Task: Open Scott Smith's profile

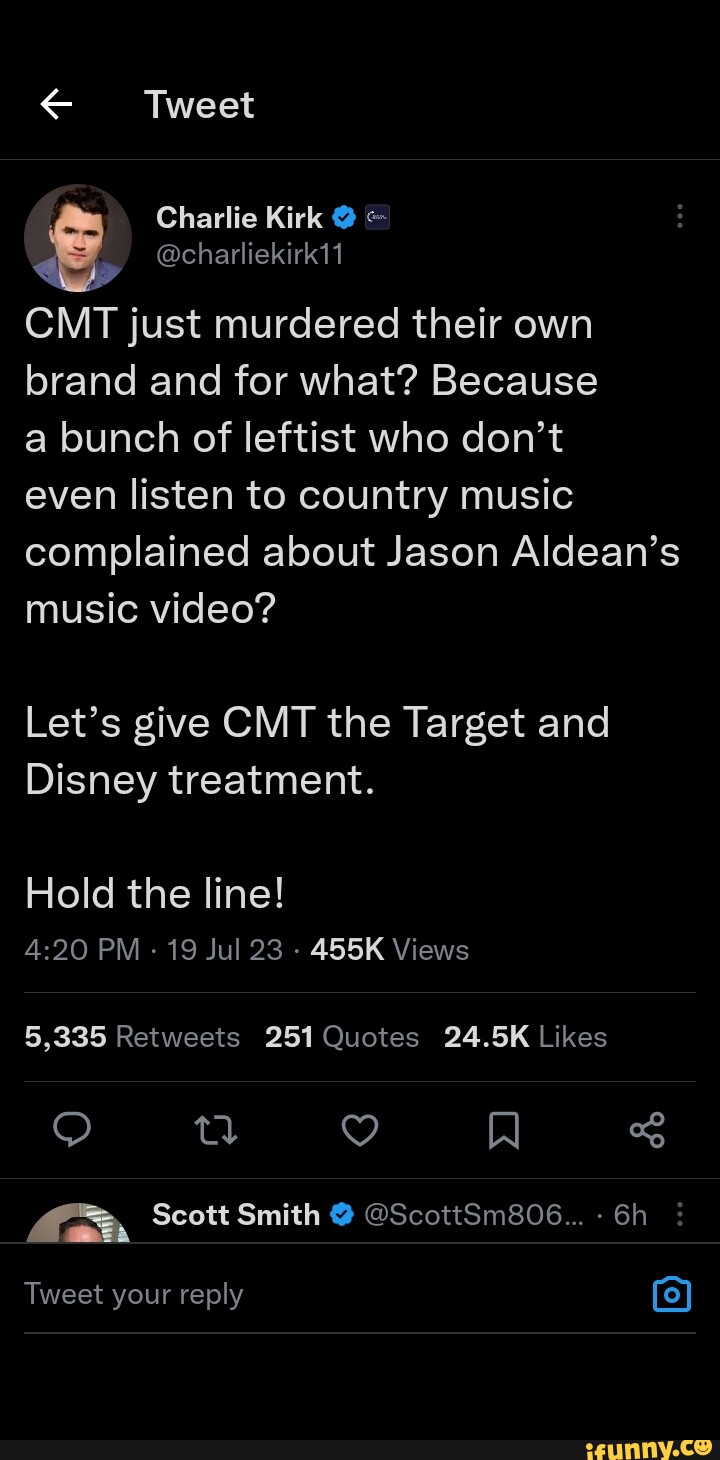Action: pyautogui.click(x=236, y=1215)
